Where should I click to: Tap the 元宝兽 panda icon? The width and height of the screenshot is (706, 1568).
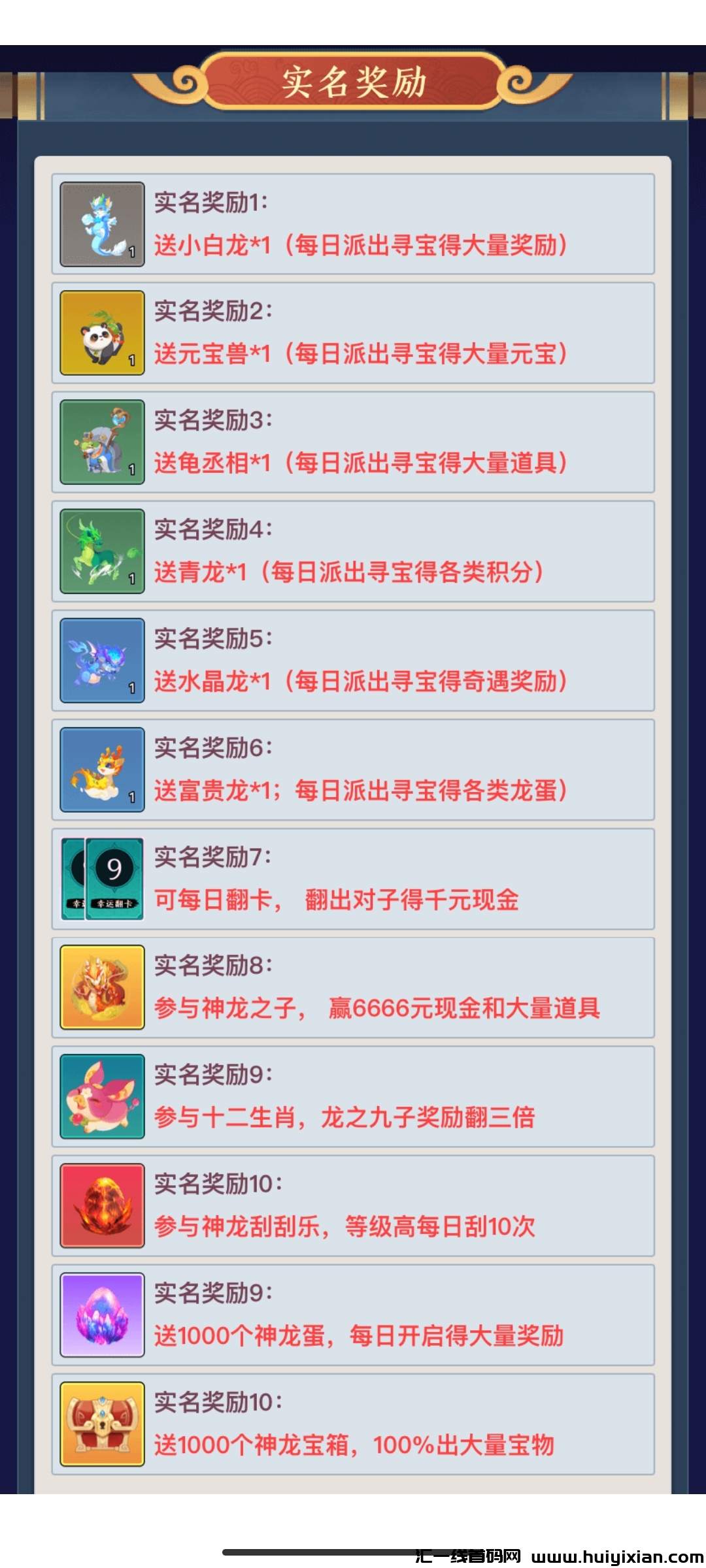[101, 335]
